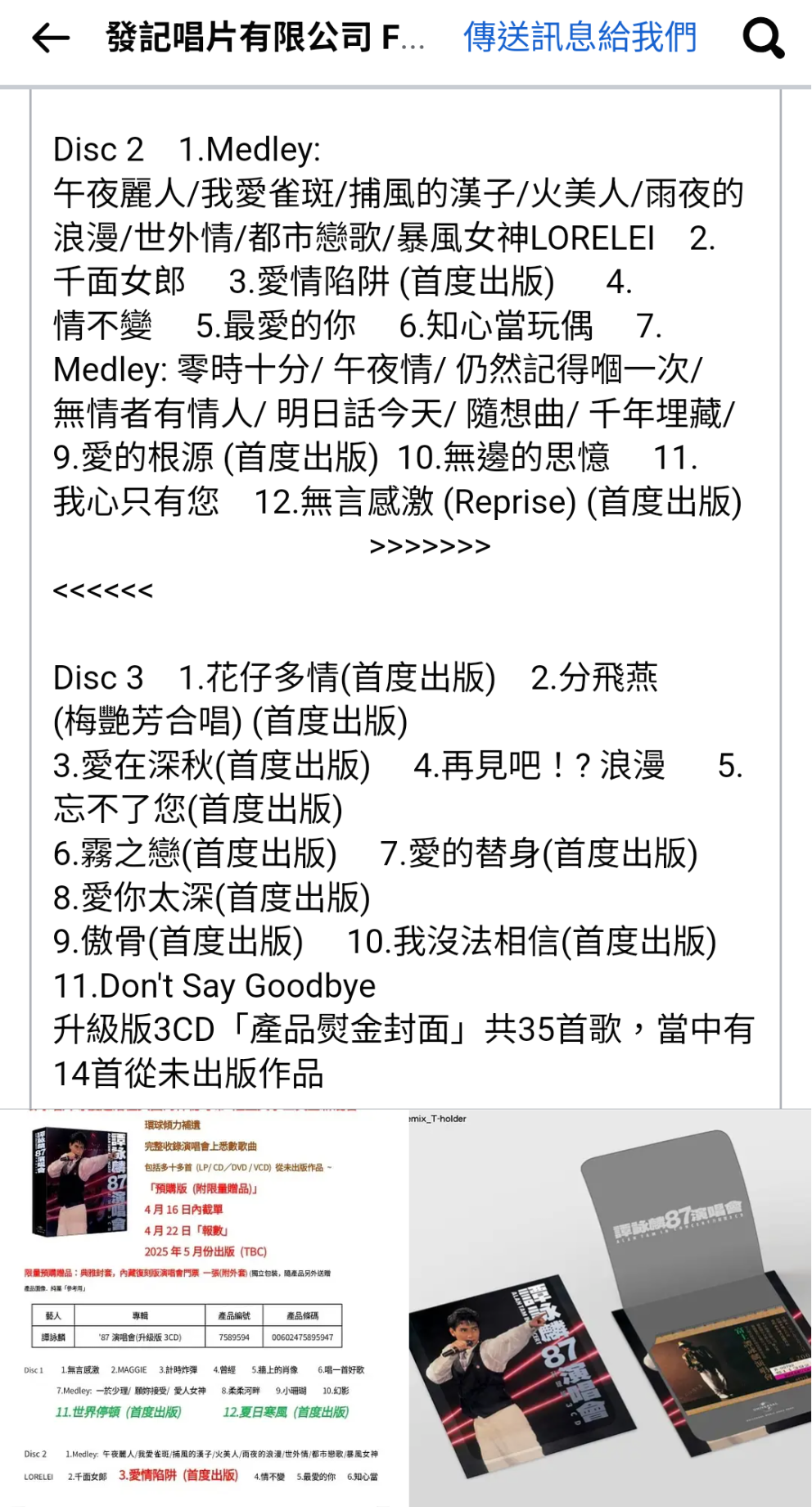Go back using the top arrow
The width and height of the screenshot is (812, 1507).
pos(50,38)
